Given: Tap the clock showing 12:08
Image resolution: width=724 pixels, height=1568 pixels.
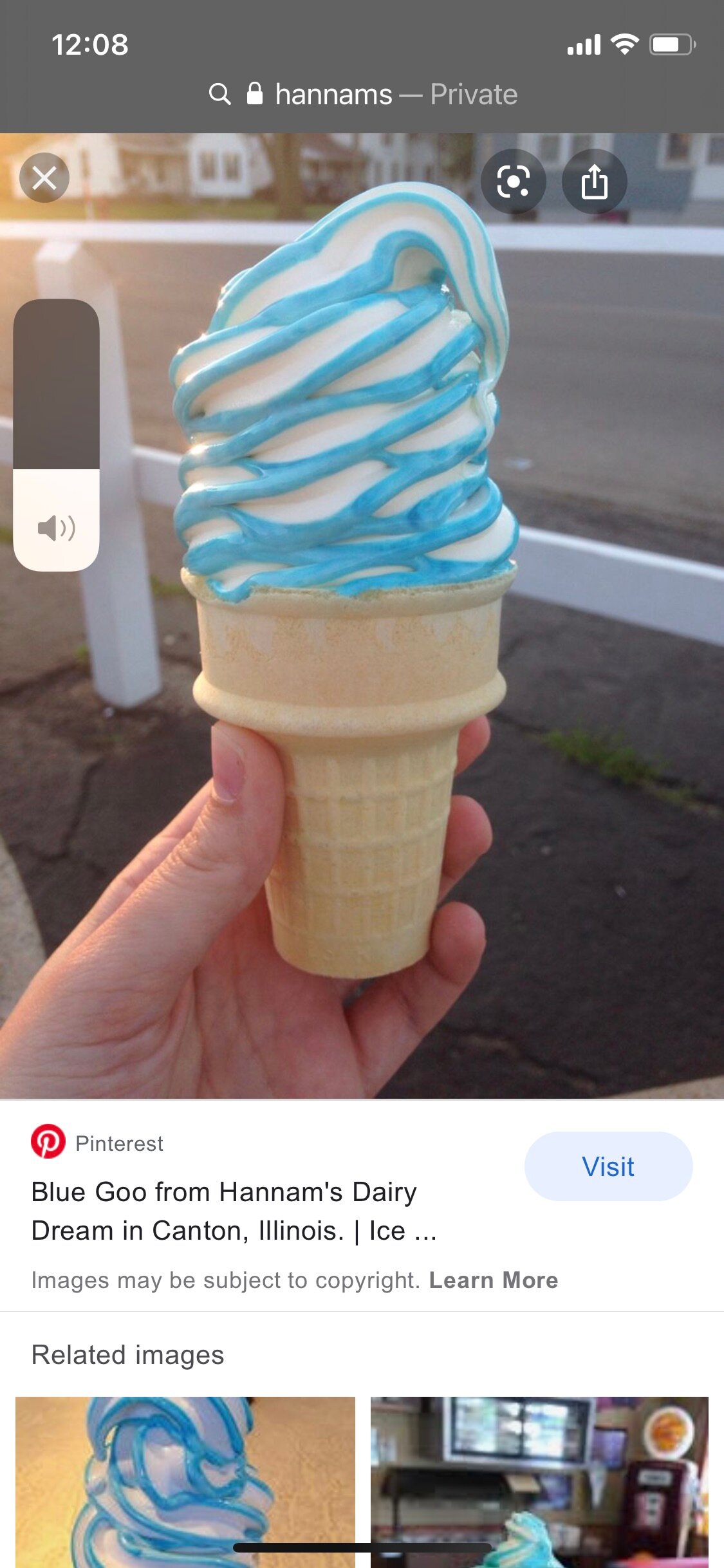Looking at the screenshot, I should [93, 45].
